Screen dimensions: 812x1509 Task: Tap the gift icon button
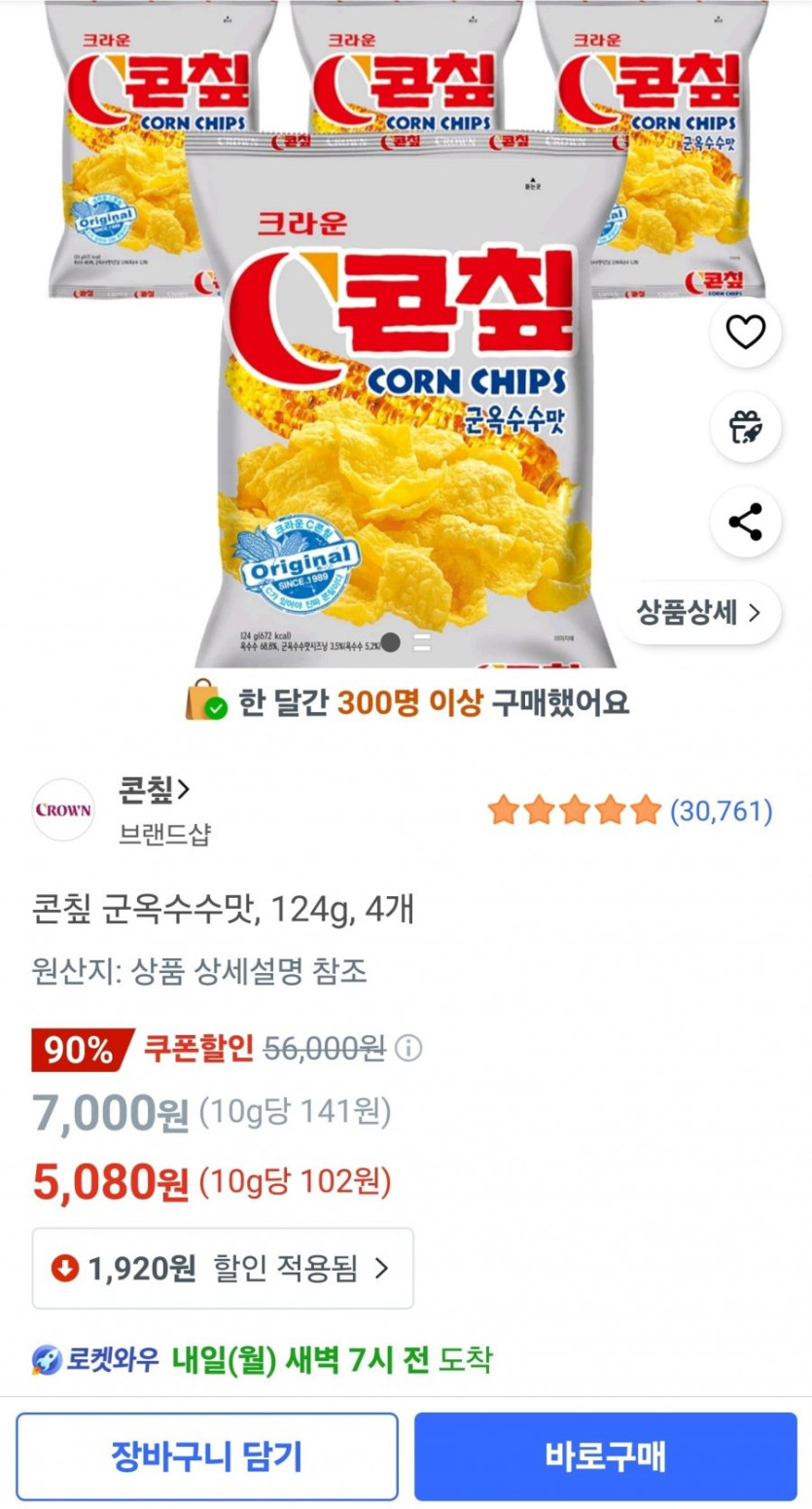point(746,427)
